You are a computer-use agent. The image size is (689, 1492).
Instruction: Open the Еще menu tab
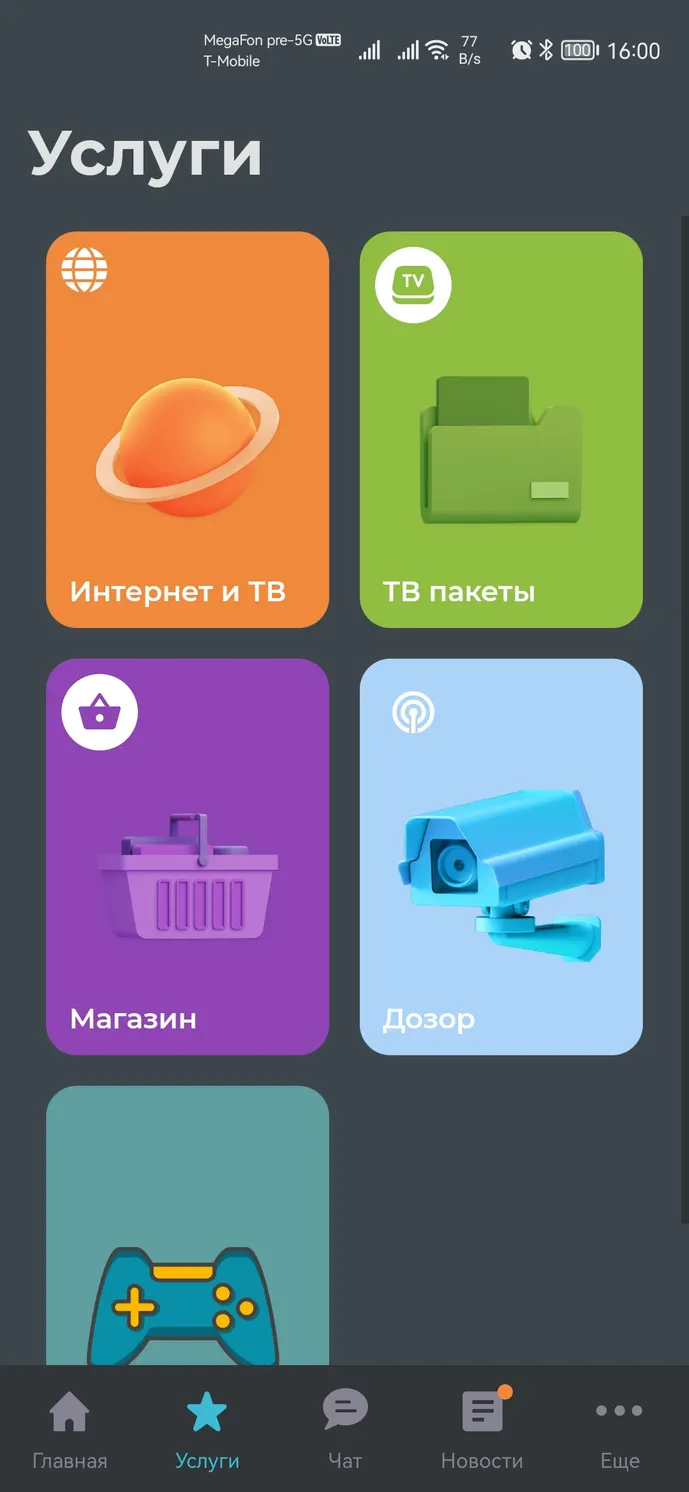(620, 1430)
